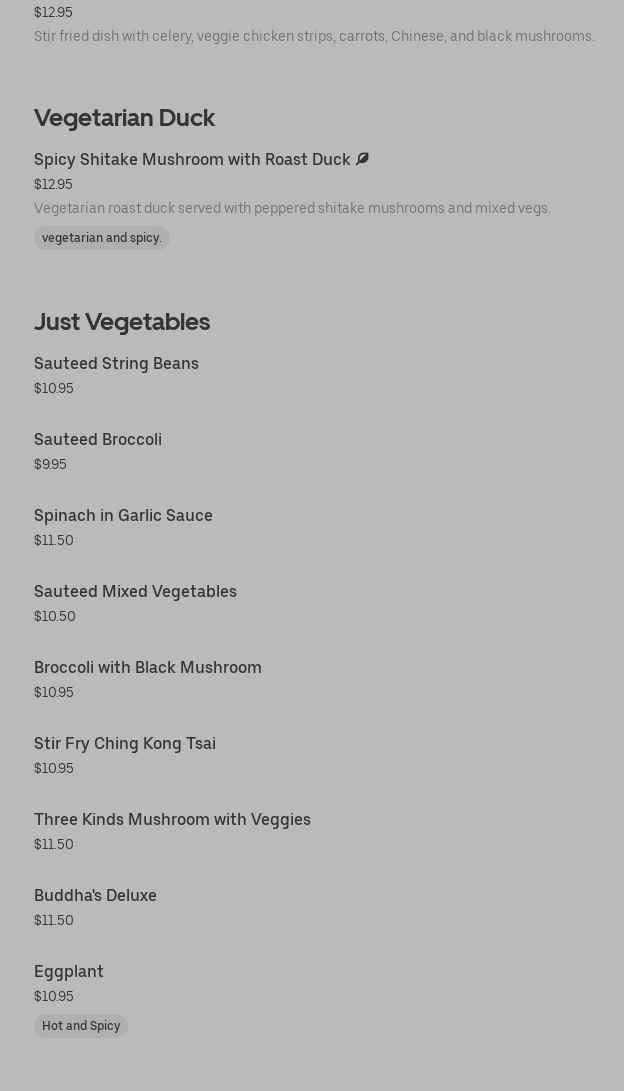Viewport: 624px width, 1091px height.
Task: Open the Eggplant menu item
Action: pyautogui.click(x=69, y=972)
